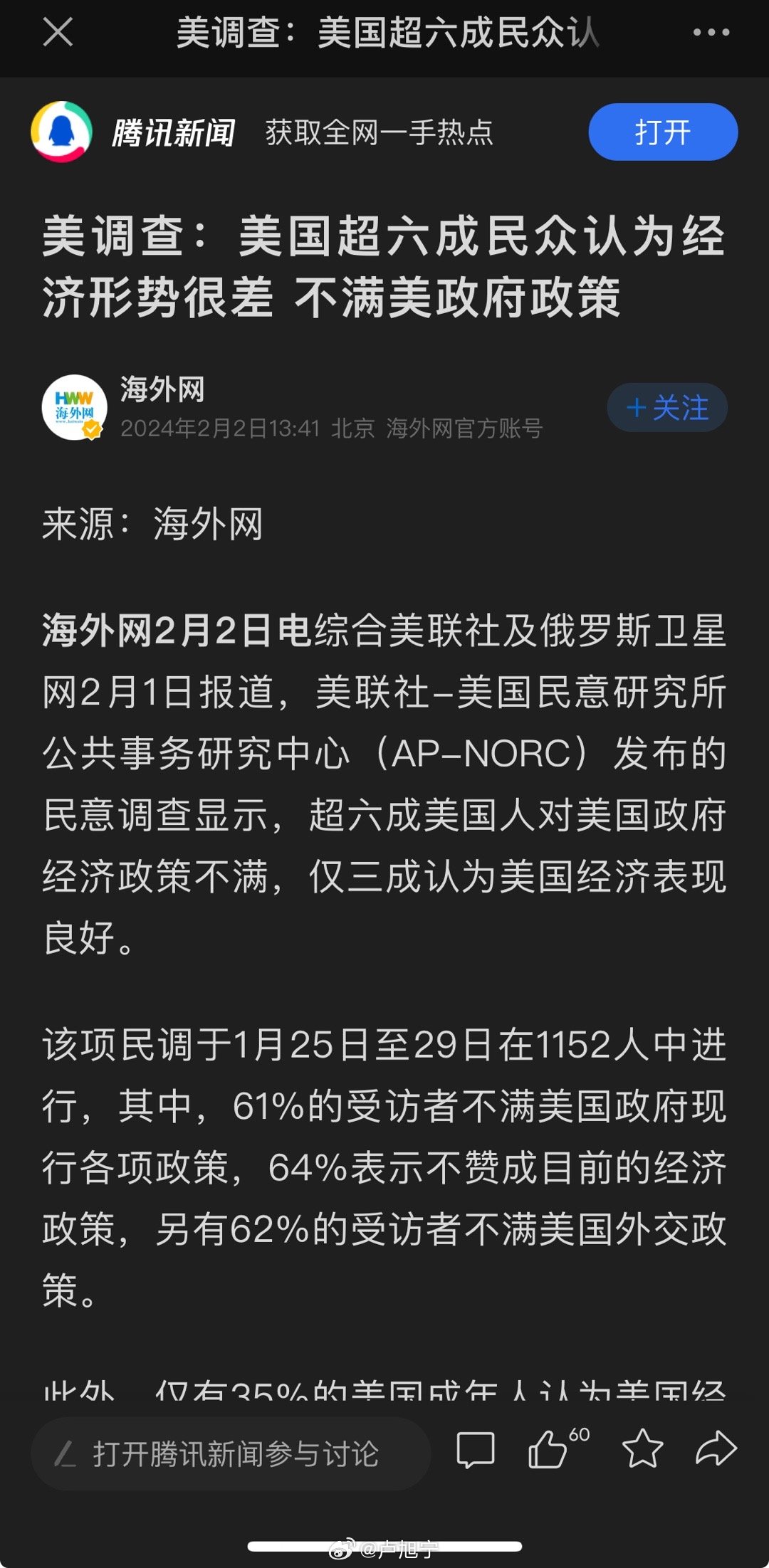769x1568 pixels.
Task: Open the three-dot overflow menu
Action: 711,32
